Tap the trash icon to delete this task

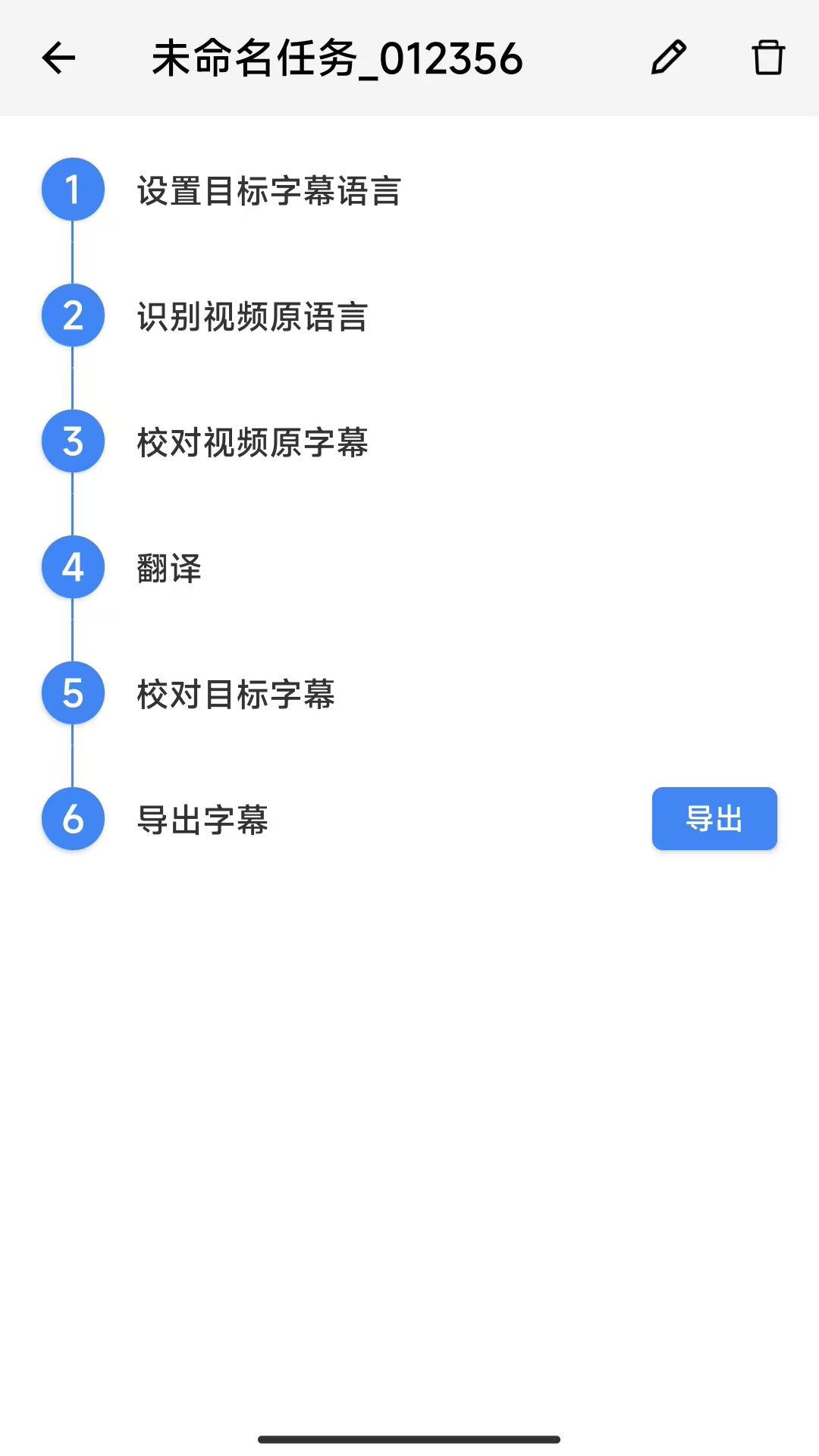[768, 58]
